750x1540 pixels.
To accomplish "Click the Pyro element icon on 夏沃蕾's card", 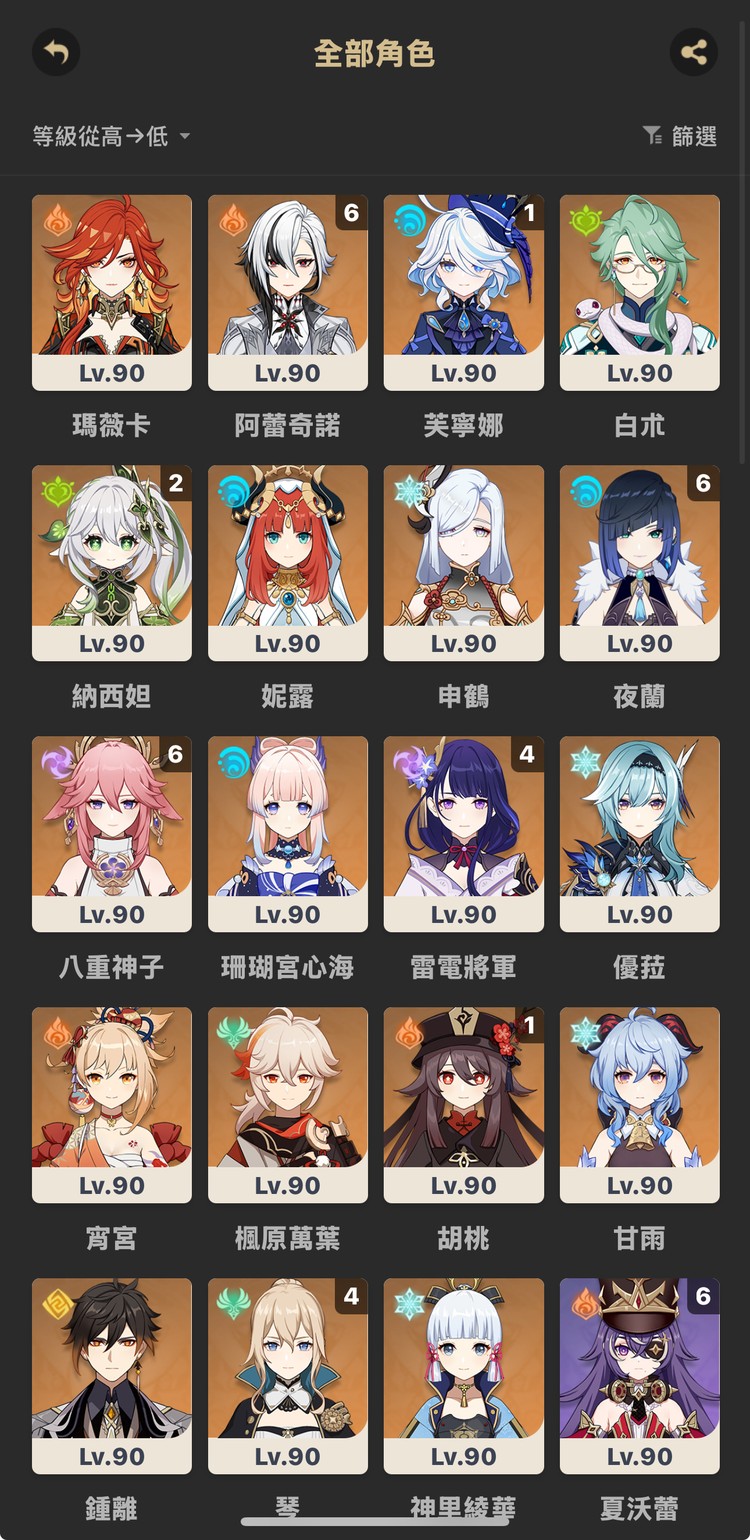I will [585, 1301].
